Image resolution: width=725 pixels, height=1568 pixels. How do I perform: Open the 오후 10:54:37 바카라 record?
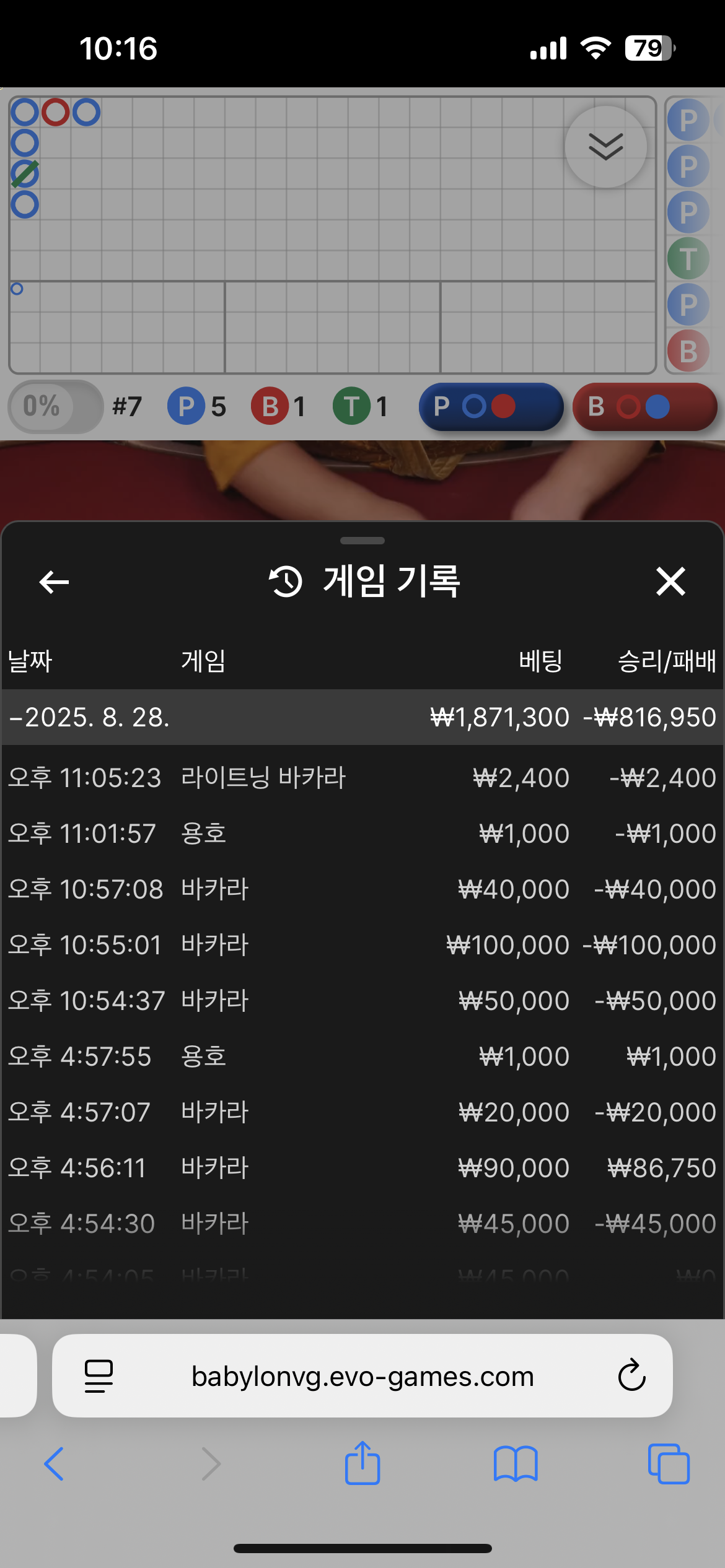pyautogui.click(x=362, y=1001)
